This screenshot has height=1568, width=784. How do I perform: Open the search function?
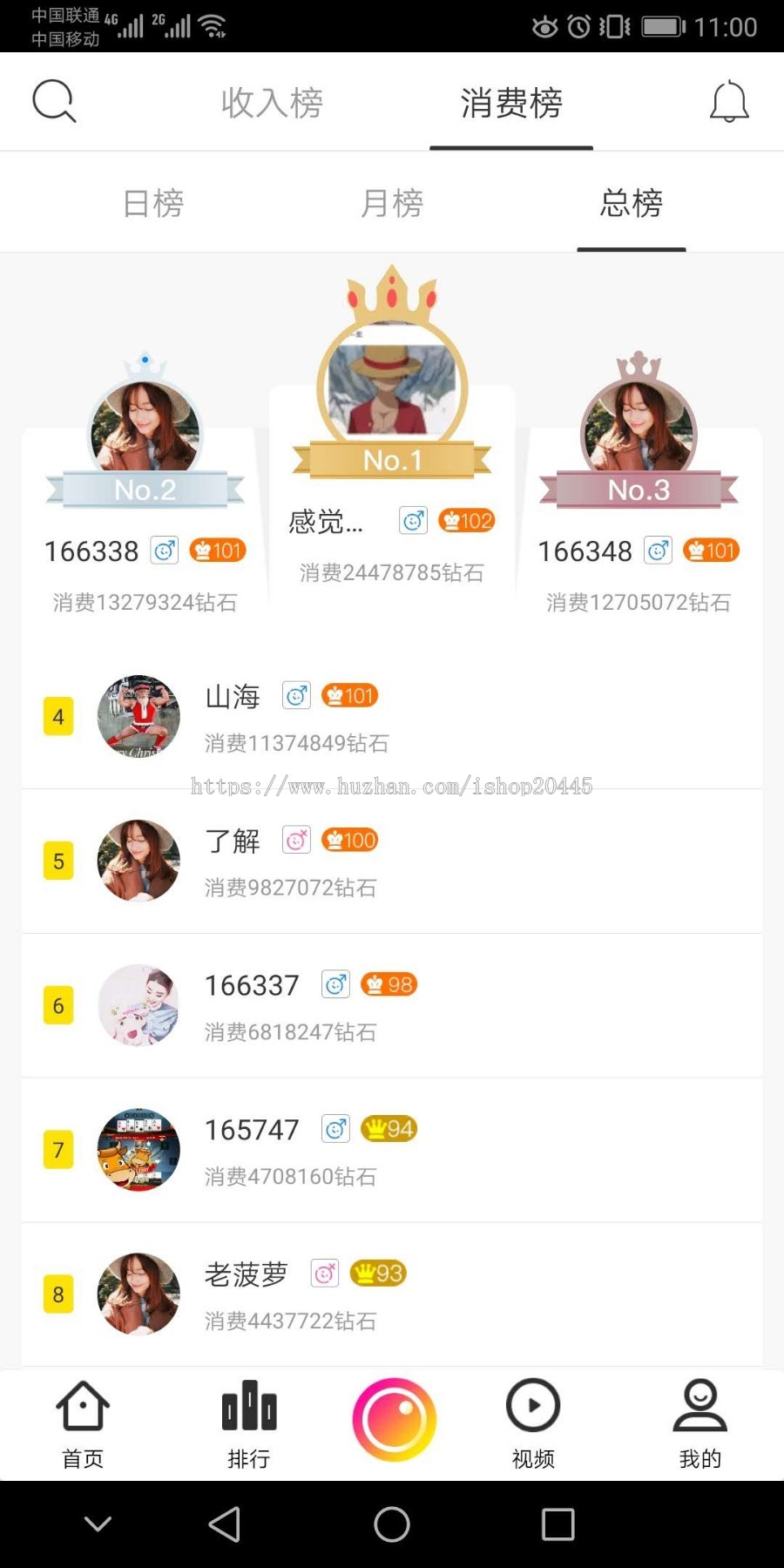54,99
